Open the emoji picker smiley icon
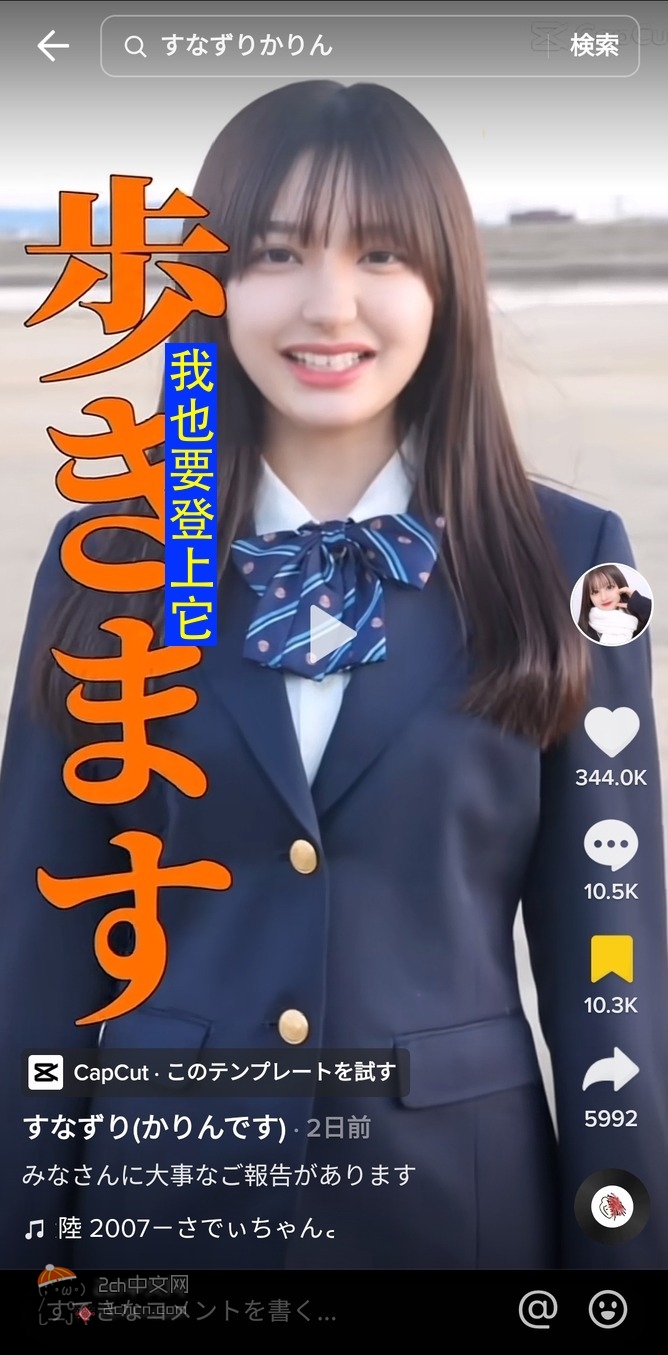Screen dimensions: 668x1355 pyautogui.click(x=607, y=1308)
